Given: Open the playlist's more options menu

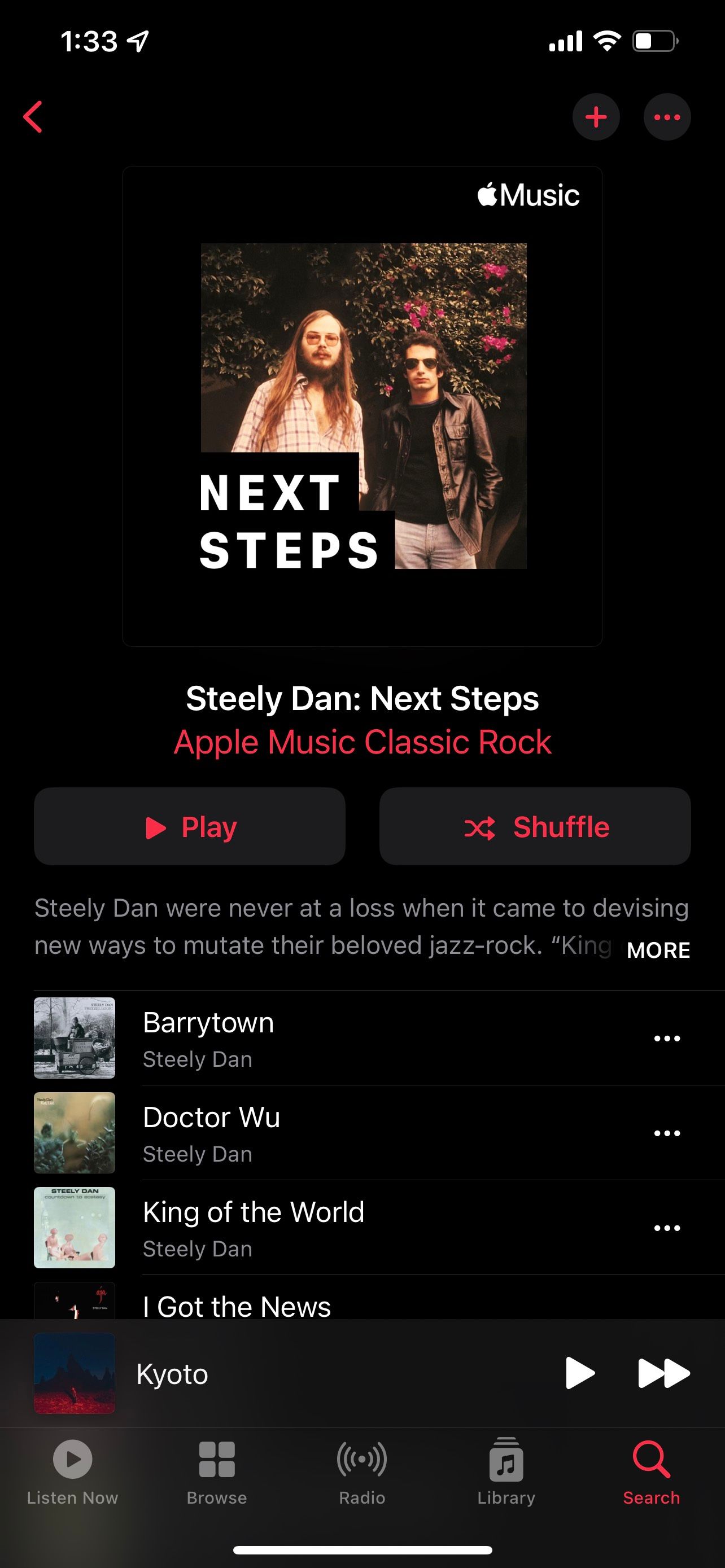Looking at the screenshot, I should click(x=667, y=117).
